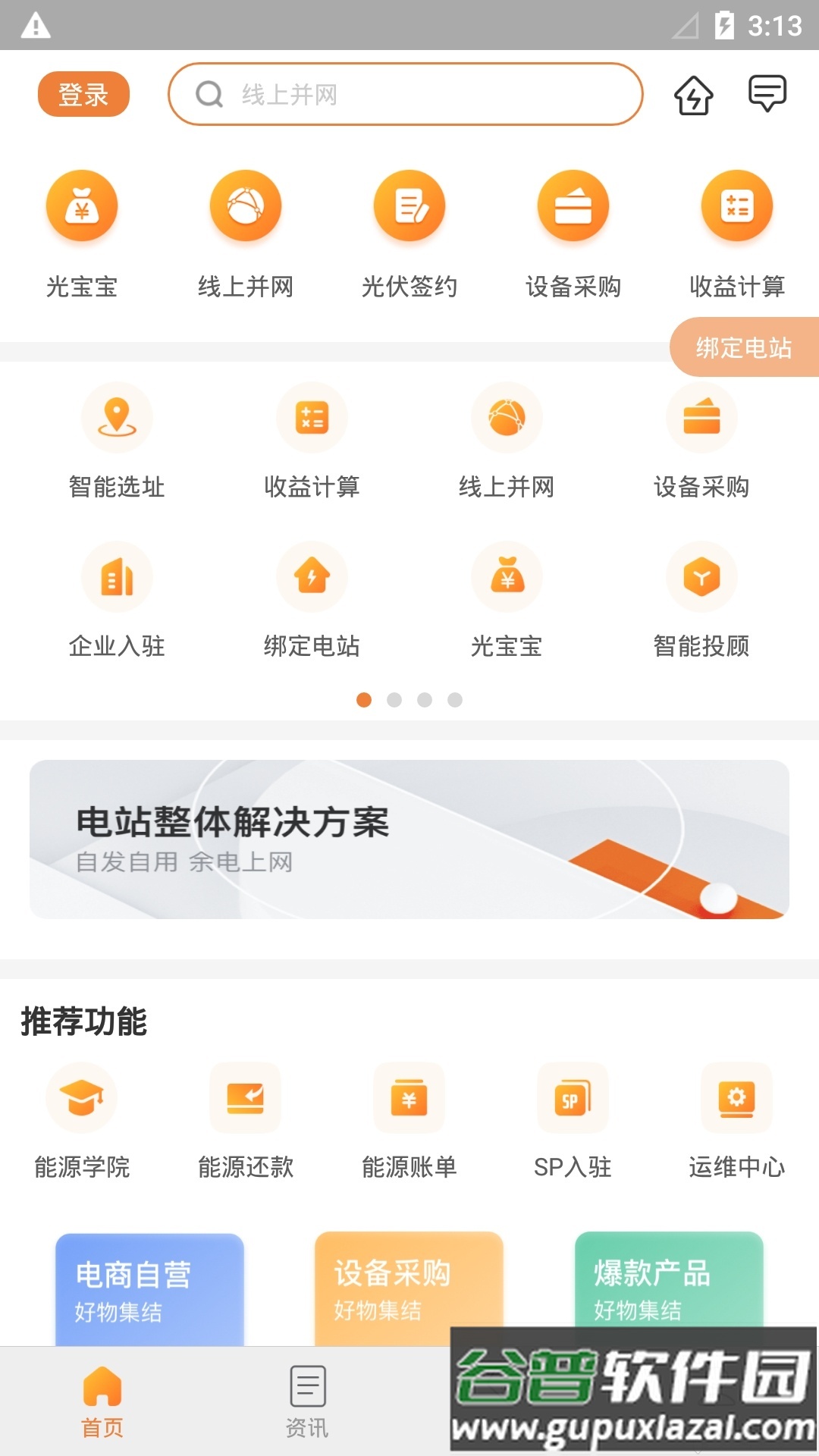Open the 收益计算 calculator icon

[x=736, y=205]
